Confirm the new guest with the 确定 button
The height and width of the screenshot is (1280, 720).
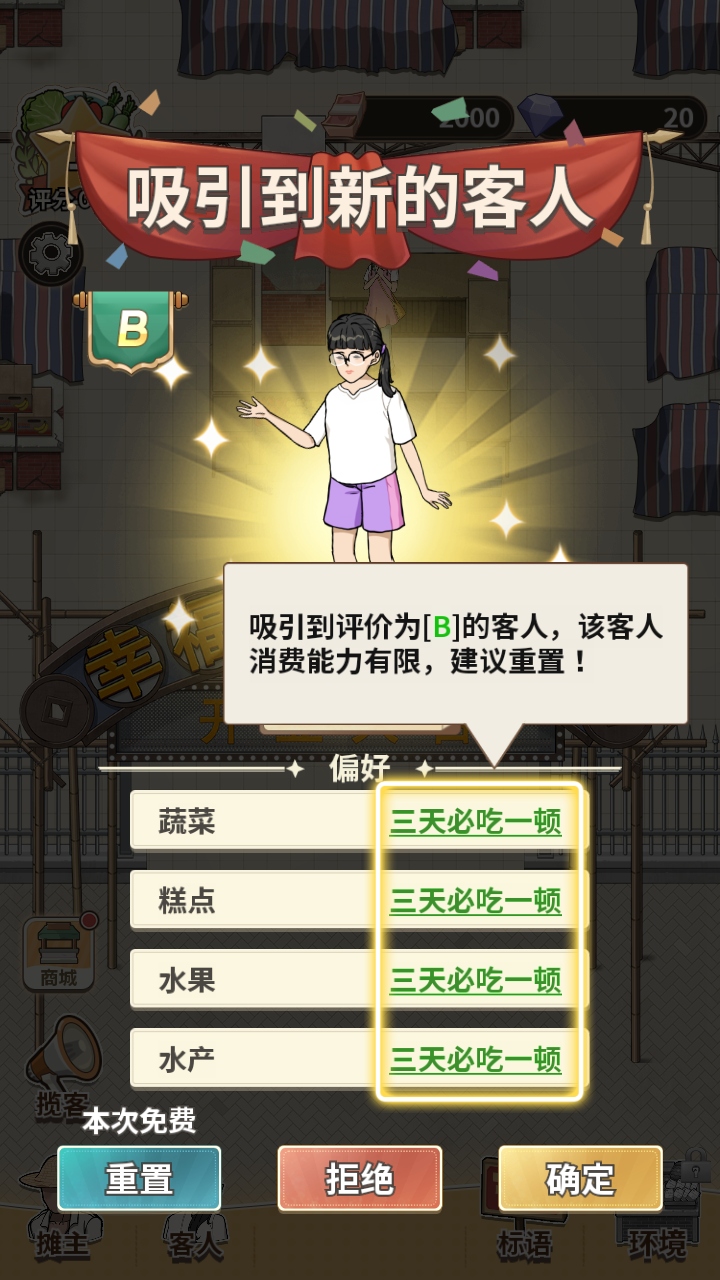pos(580,1179)
